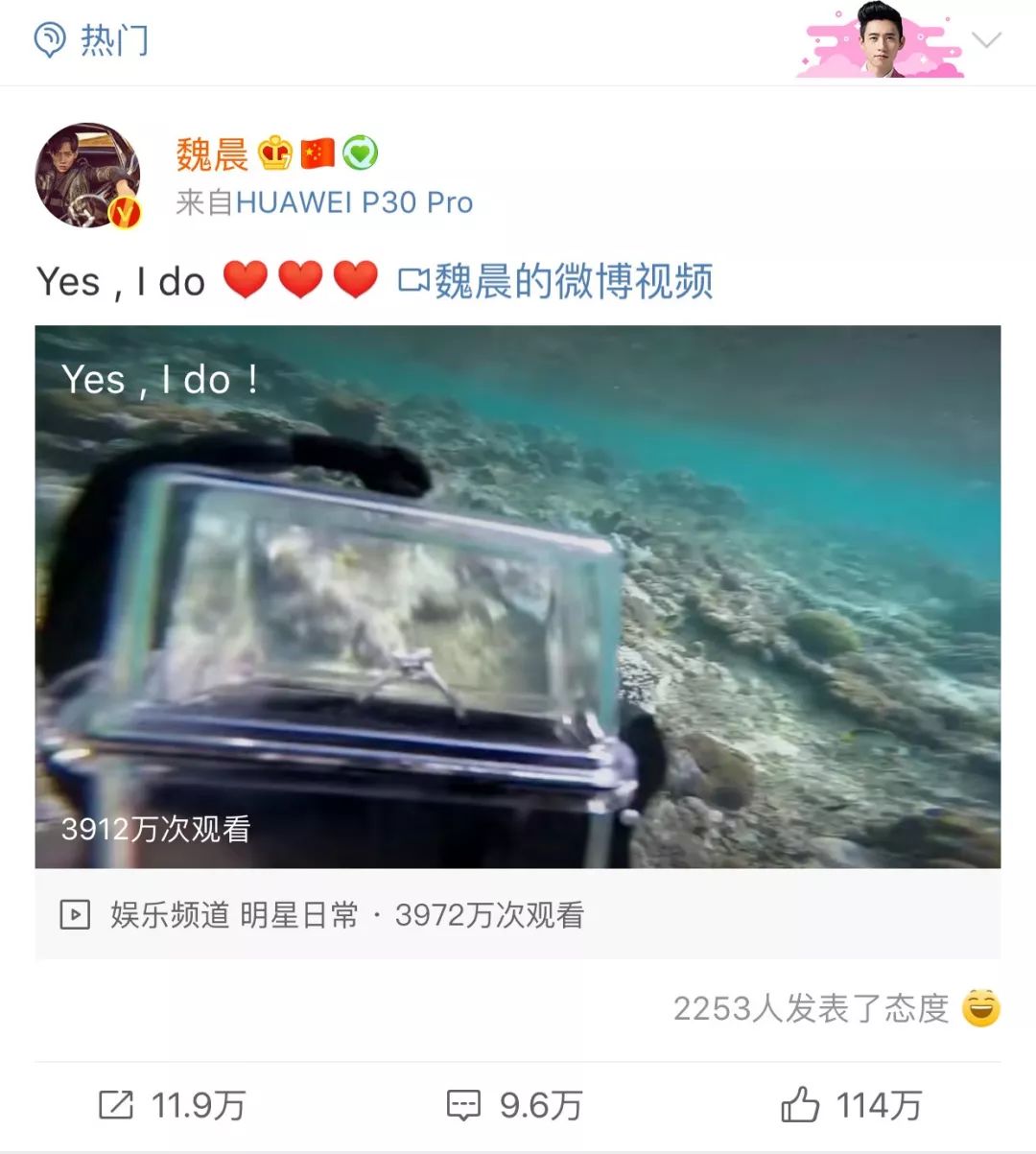Viewport: 1036px width, 1154px height.
Task: Click the orange crown membership badge
Action: pos(273,152)
